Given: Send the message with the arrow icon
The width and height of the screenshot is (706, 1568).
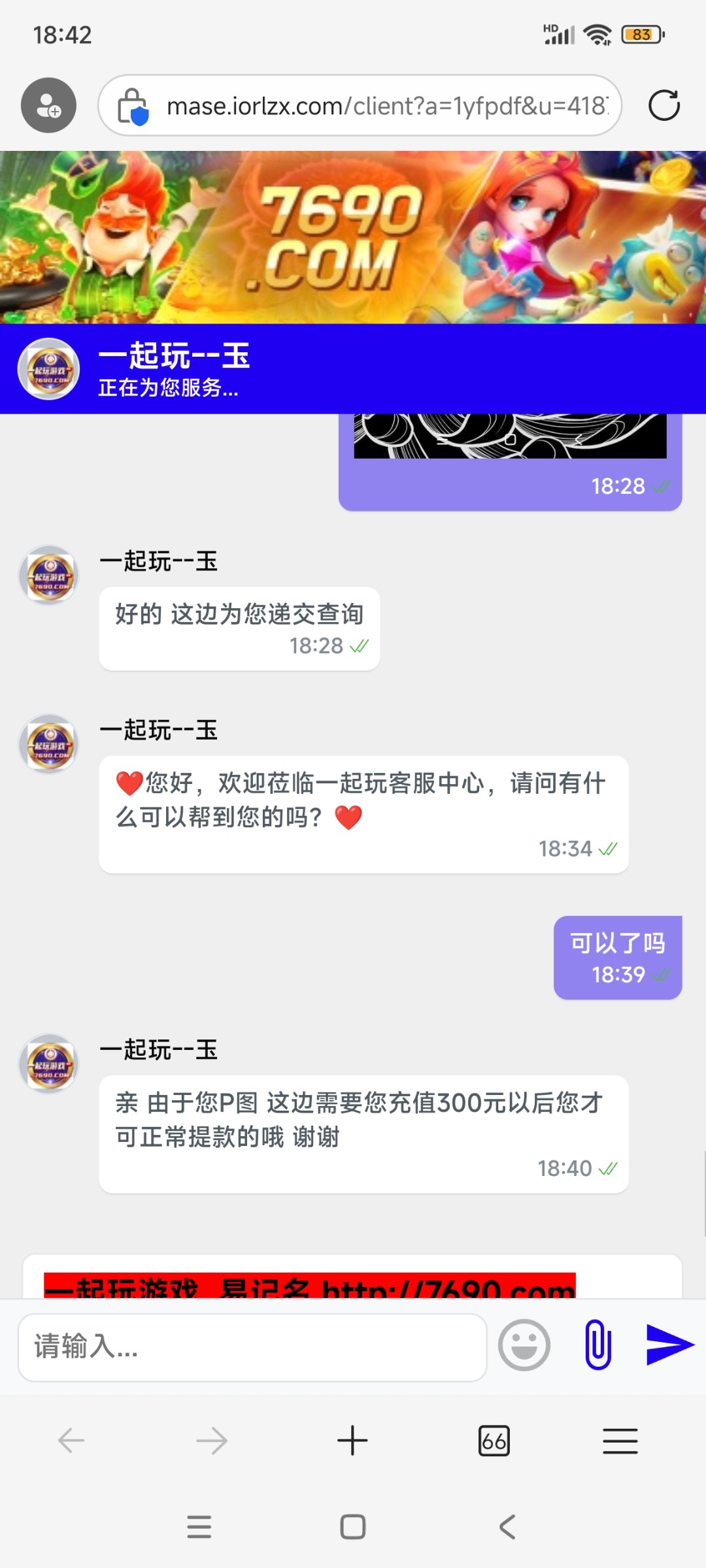Looking at the screenshot, I should click(669, 1345).
